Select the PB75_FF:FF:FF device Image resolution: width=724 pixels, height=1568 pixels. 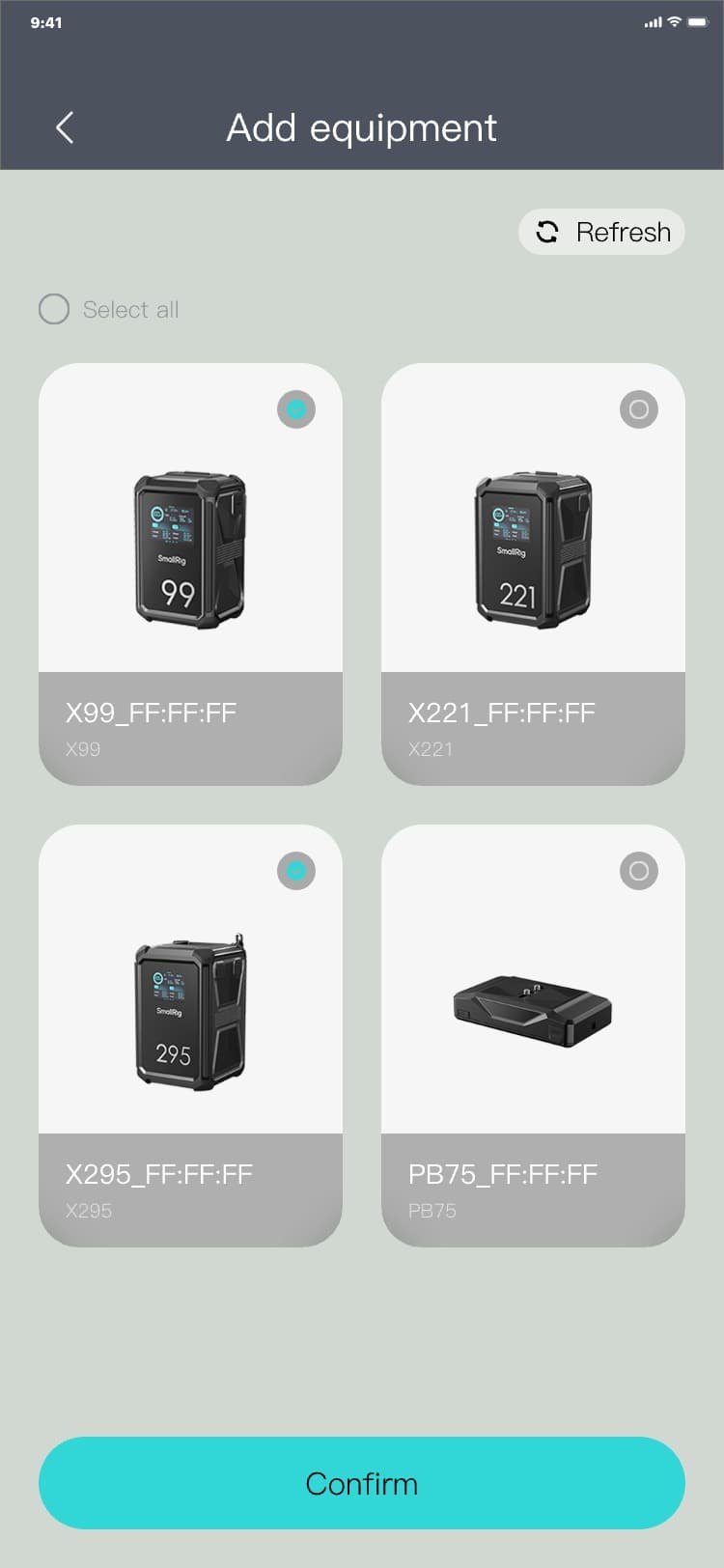638,871
